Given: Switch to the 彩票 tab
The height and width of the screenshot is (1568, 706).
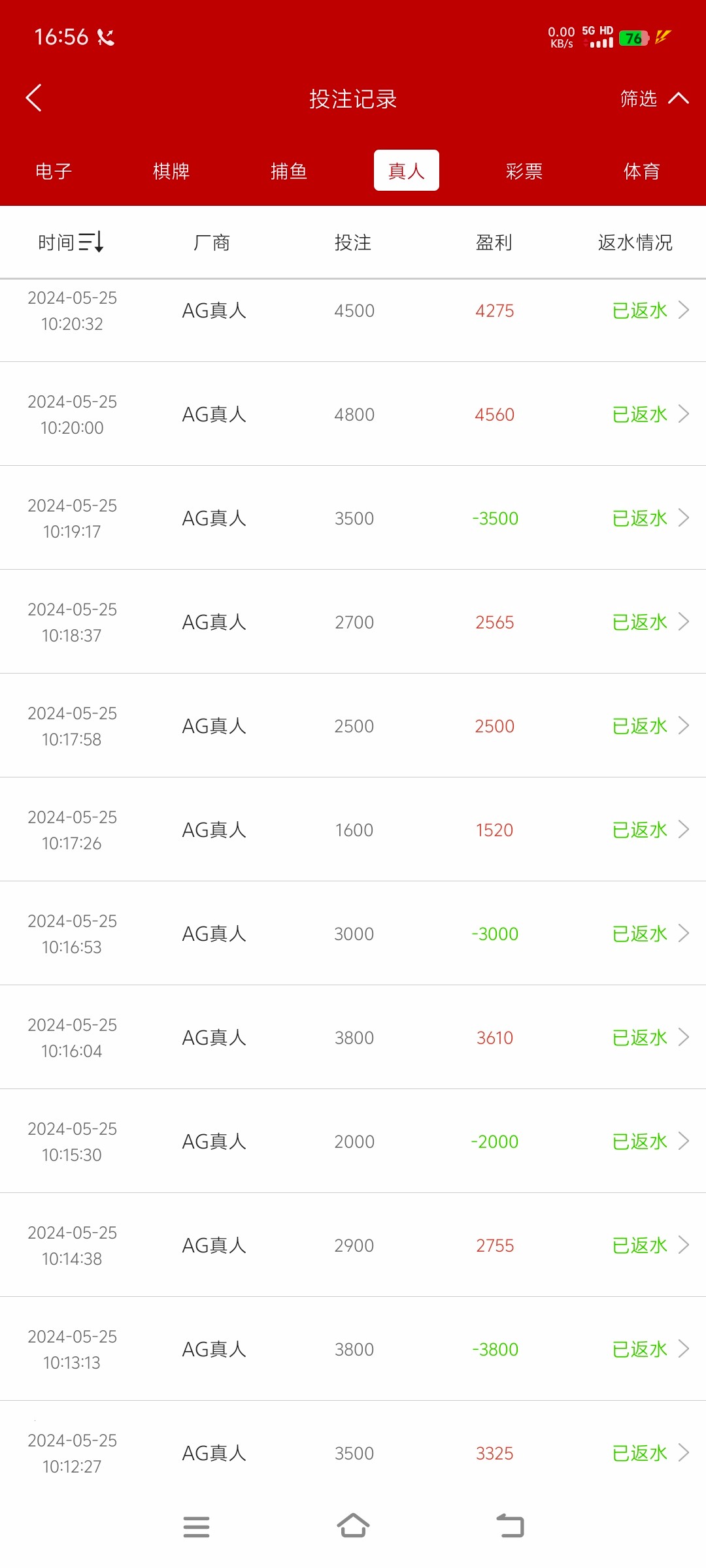Looking at the screenshot, I should (524, 171).
